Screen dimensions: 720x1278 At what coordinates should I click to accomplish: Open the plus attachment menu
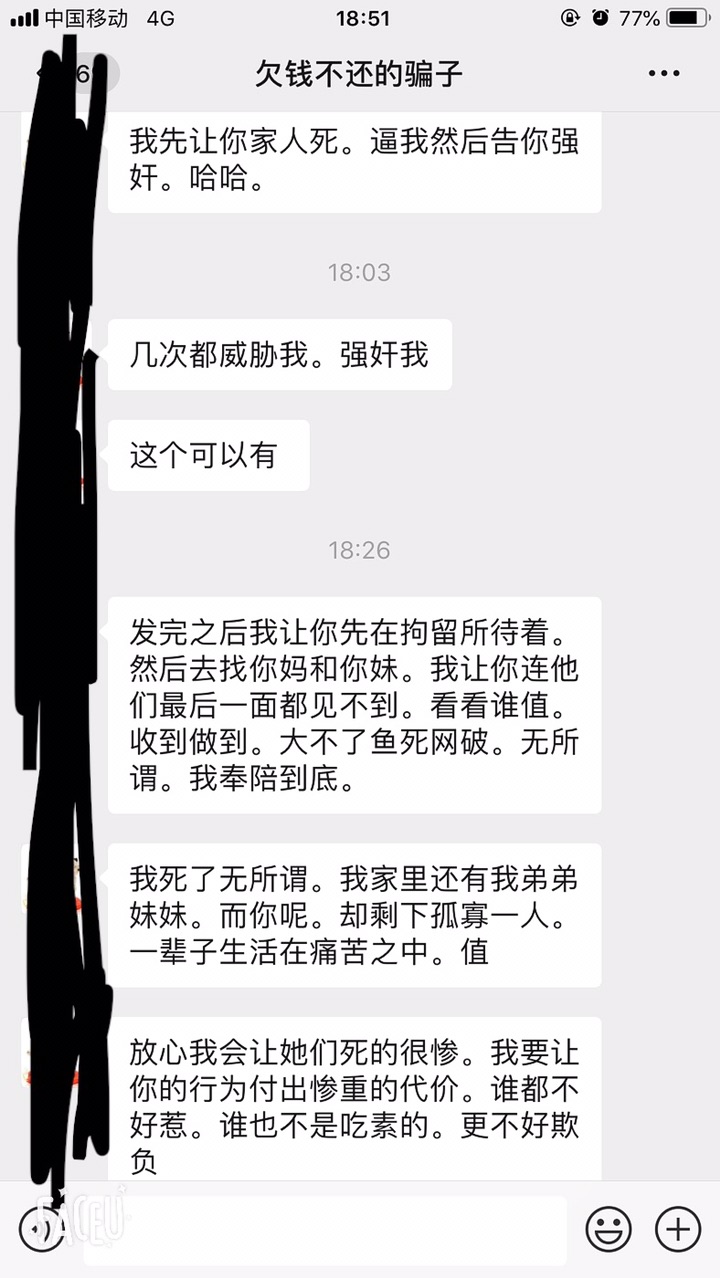pos(677,1229)
